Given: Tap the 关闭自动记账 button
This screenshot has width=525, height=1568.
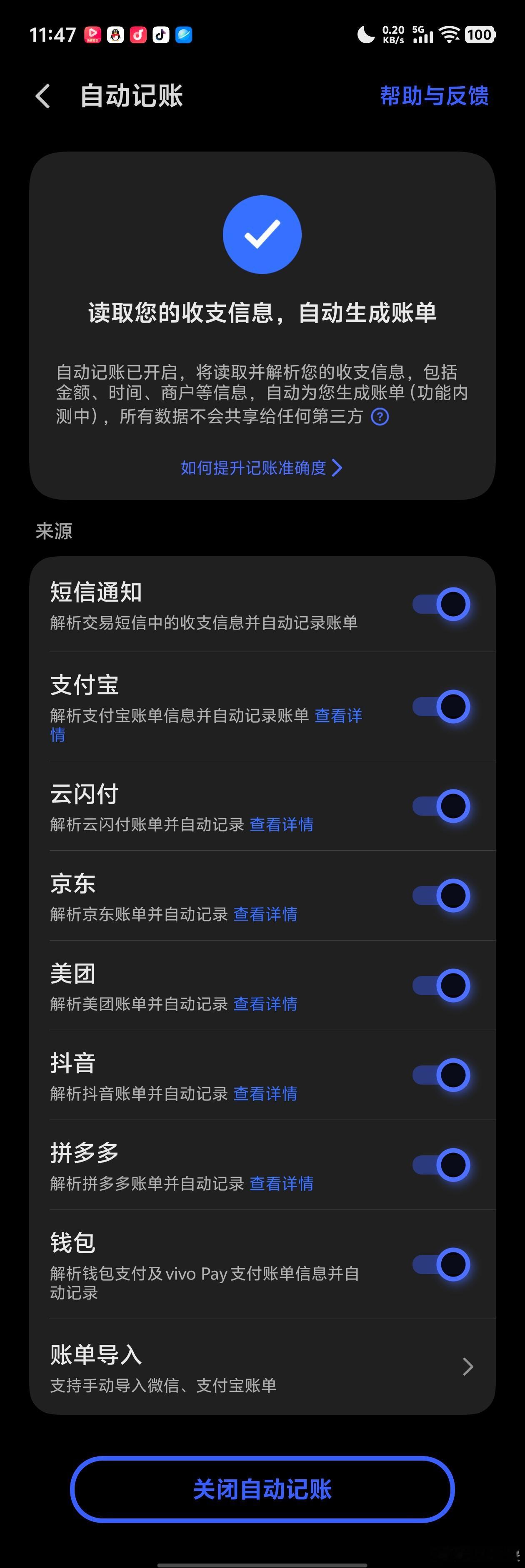Looking at the screenshot, I should (x=262, y=1489).
